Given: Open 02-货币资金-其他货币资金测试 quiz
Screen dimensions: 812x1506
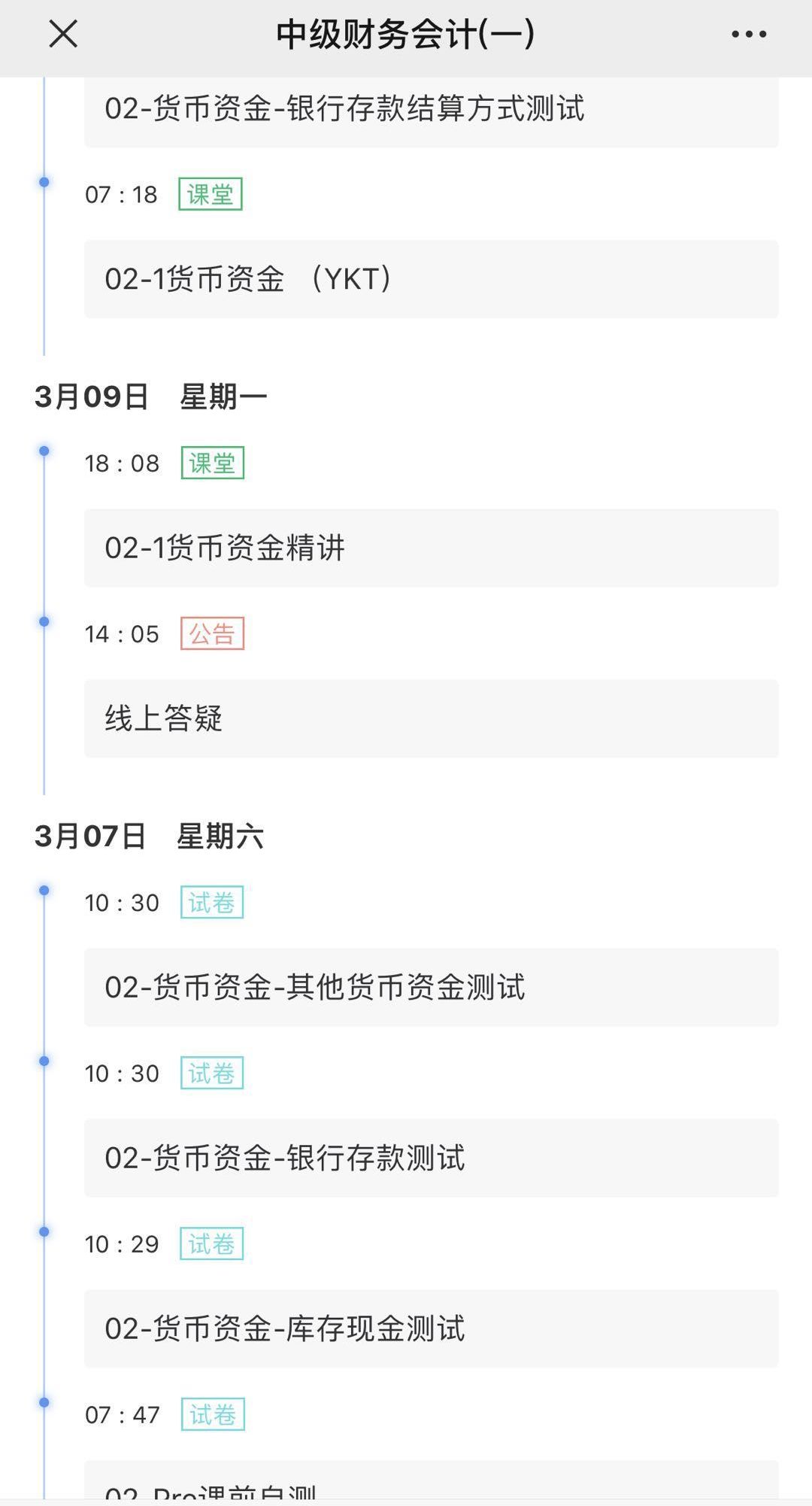Looking at the screenshot, I should point(432,987).
